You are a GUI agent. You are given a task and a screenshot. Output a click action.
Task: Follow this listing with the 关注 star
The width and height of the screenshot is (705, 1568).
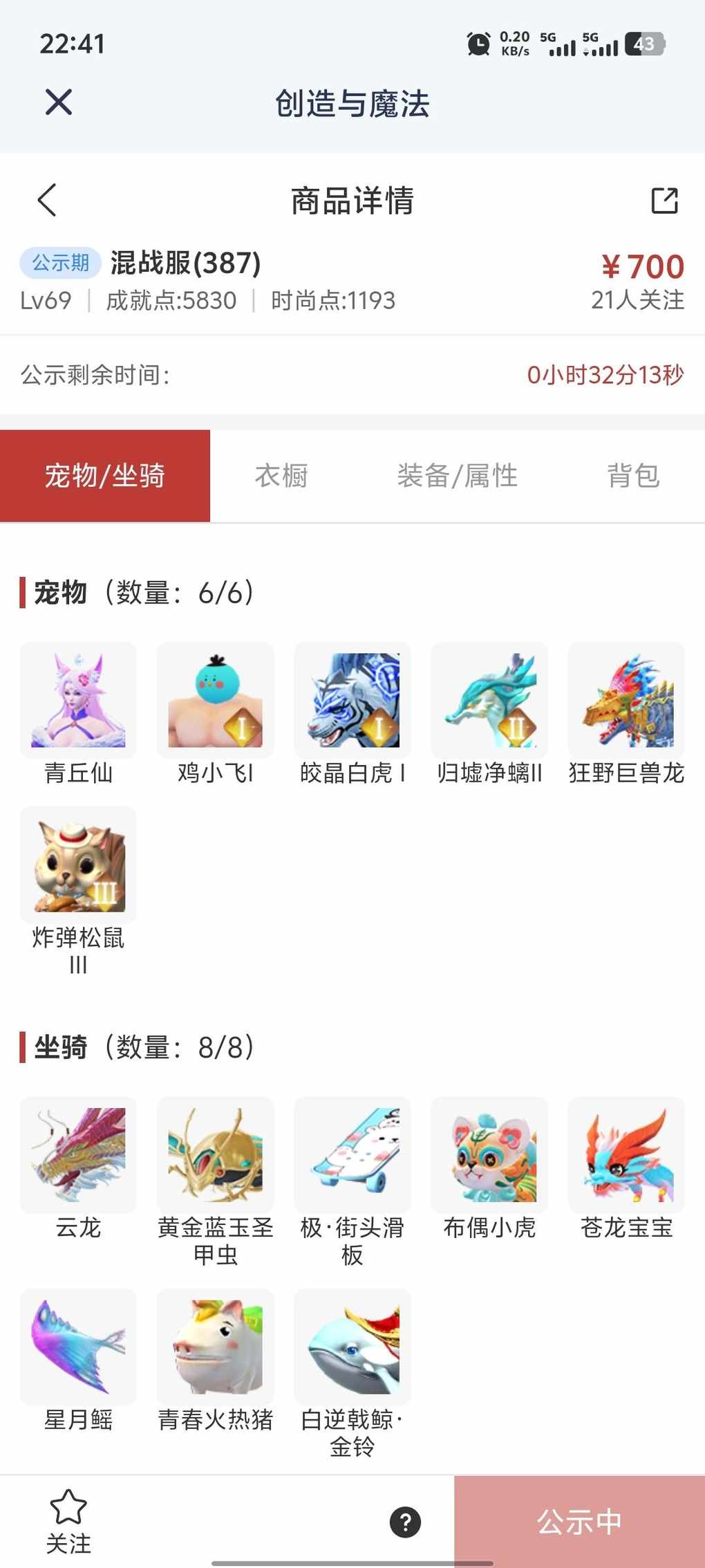coord(68,1520)
